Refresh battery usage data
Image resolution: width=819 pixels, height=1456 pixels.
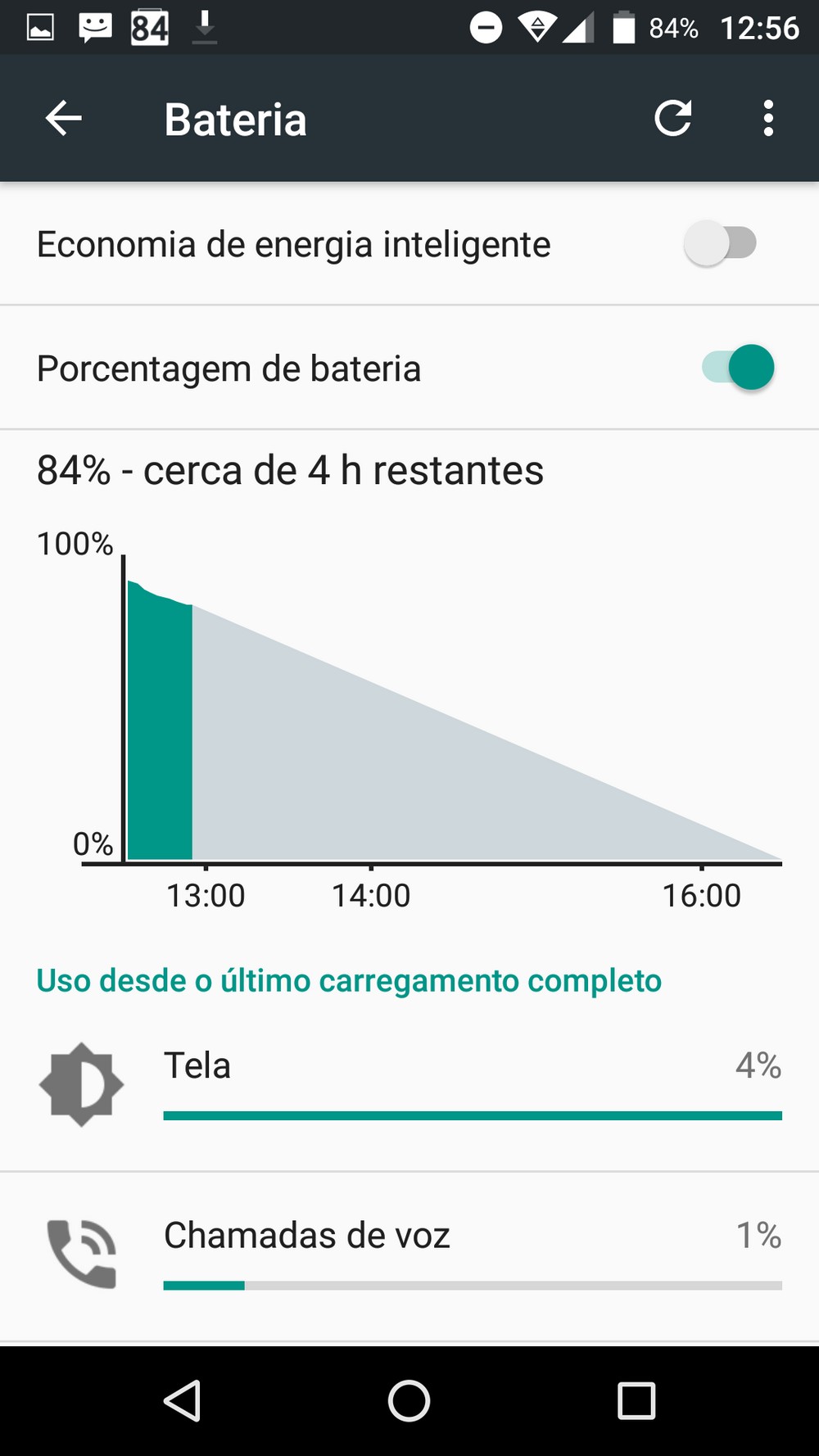[x=673, y=119]
